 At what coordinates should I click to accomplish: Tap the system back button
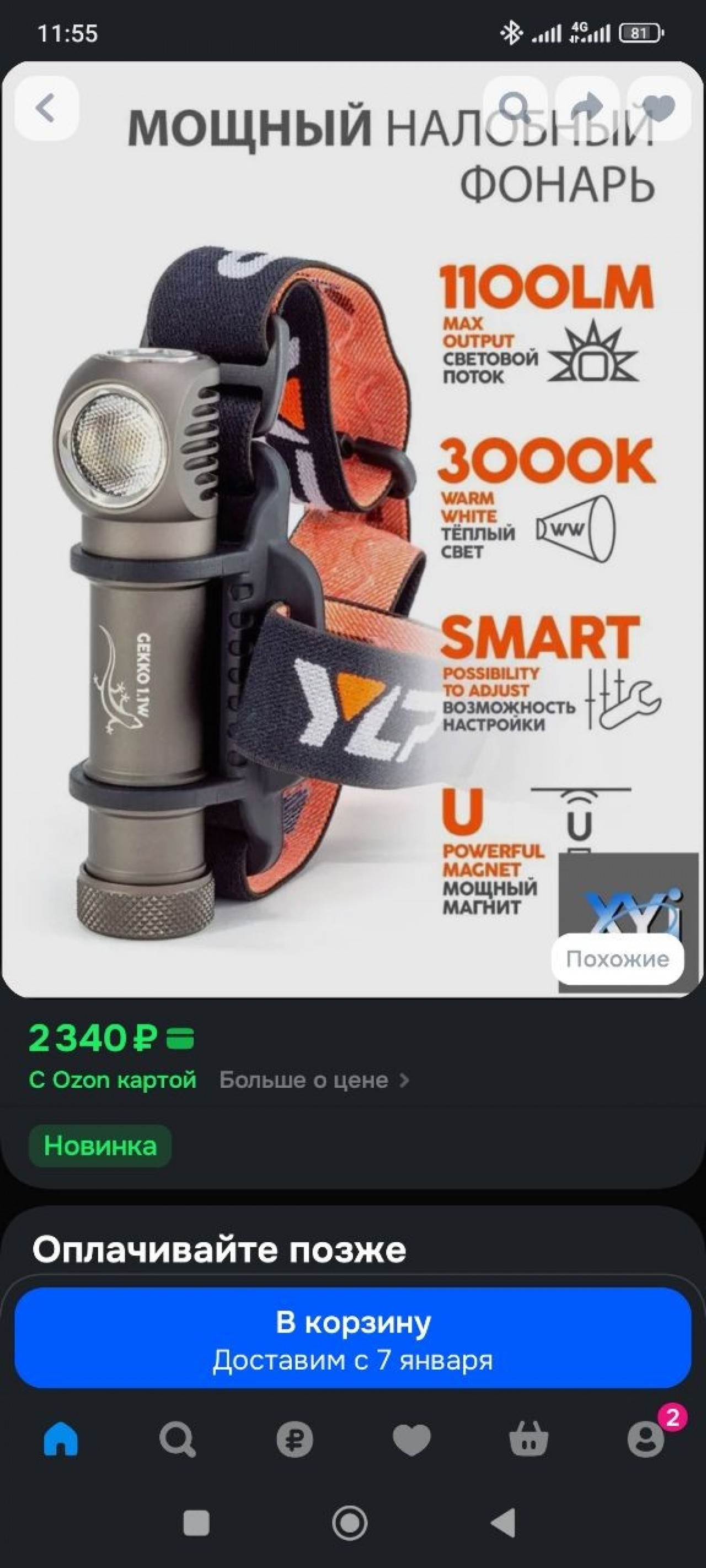[x=504, y=1523]
